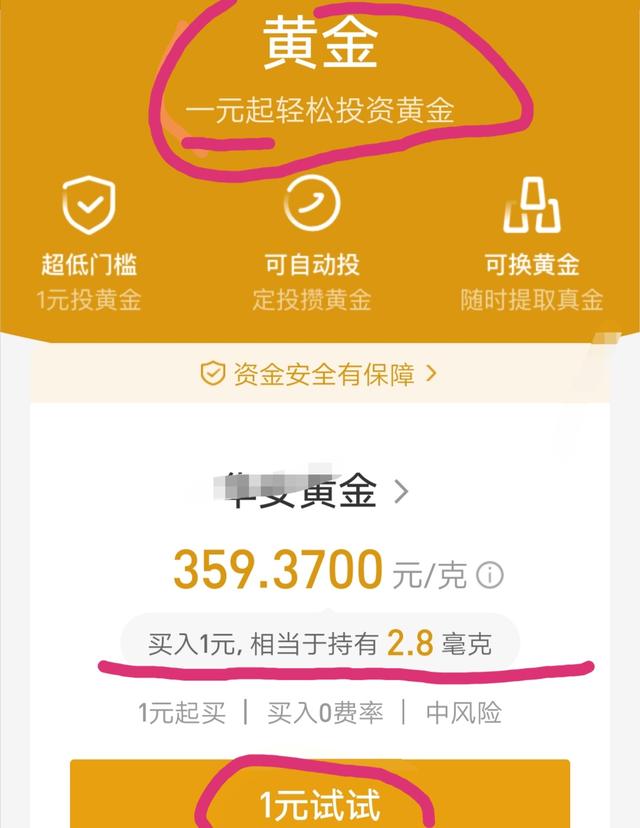Open the 资金安全有保障 details link
The height and width of the screenshot is (828, 640).
[x=319, y=374]
